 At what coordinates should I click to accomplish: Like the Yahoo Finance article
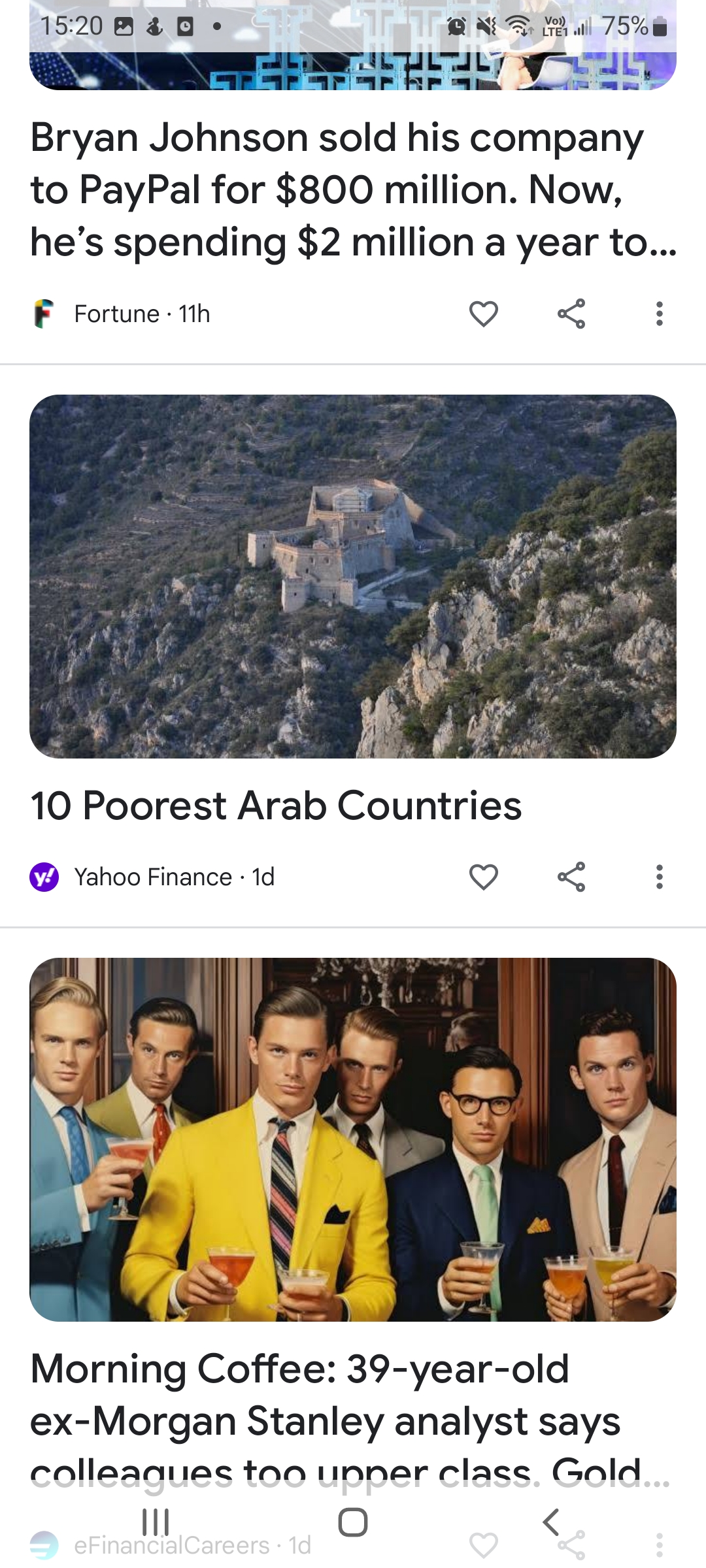pyautogui.click(x=484, y=877)
